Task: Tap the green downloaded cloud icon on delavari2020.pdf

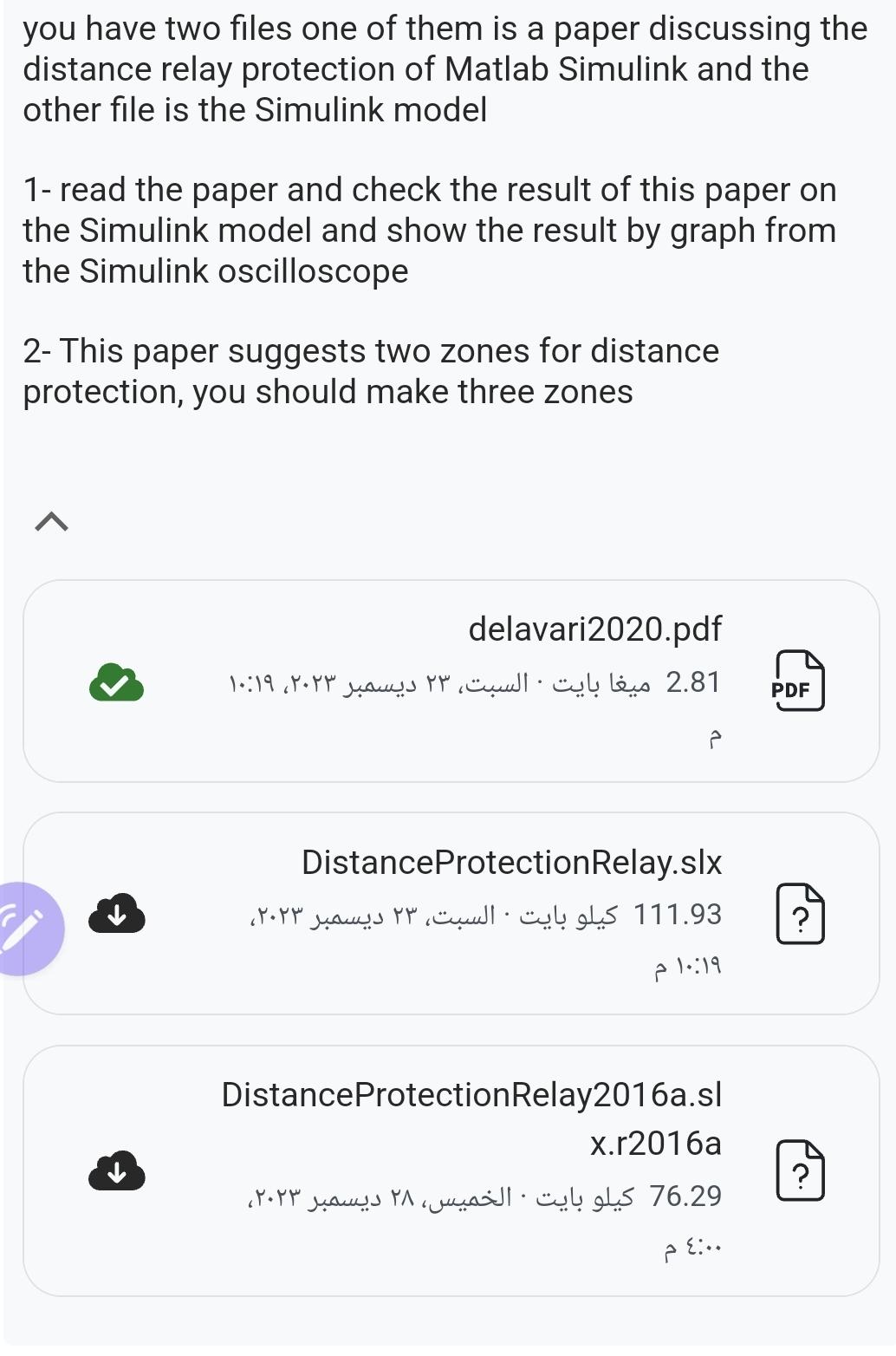Action: click(x=117, y=682)
